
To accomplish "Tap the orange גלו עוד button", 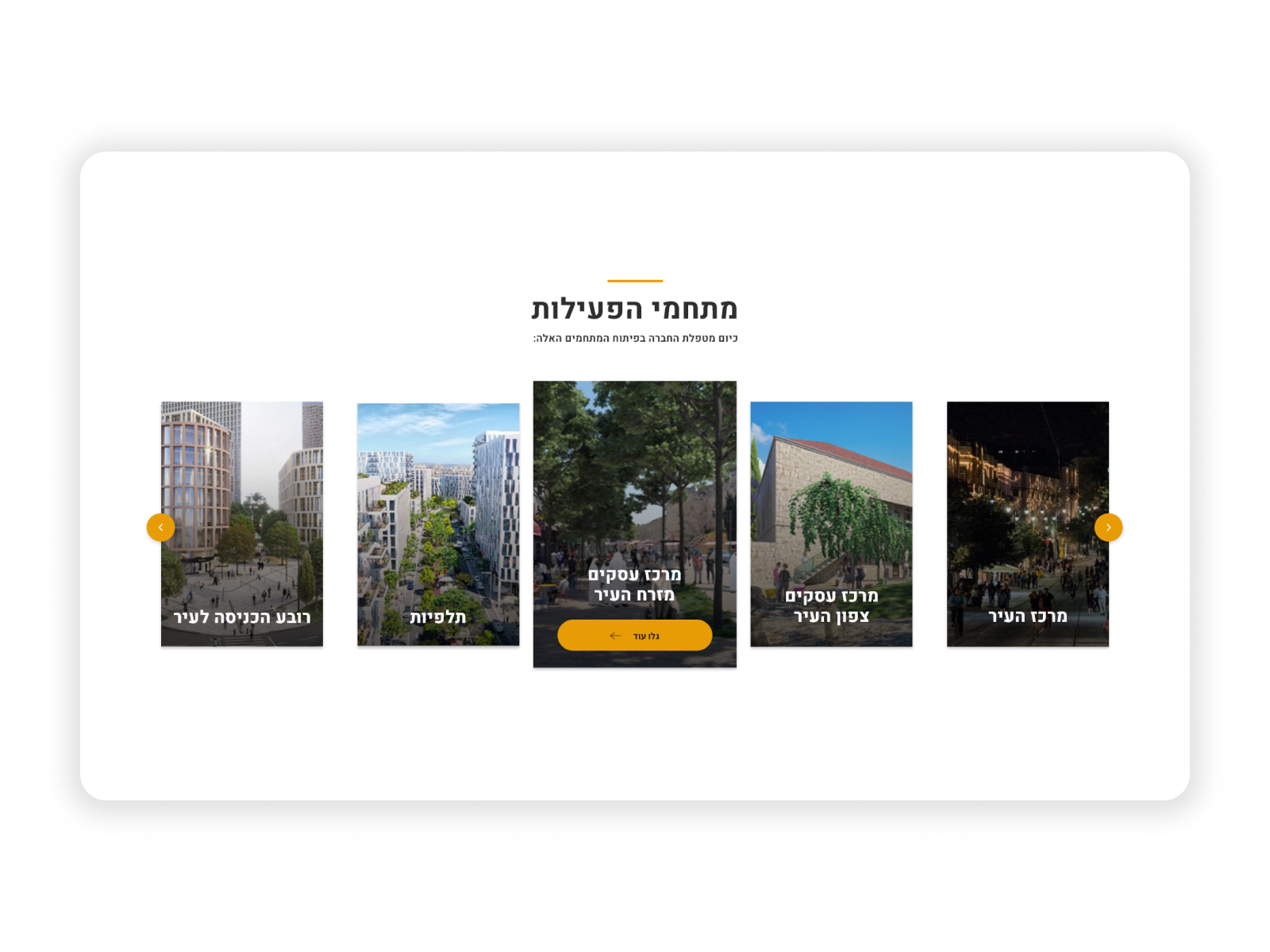I will pyautogui.click(x=634, y=635).
